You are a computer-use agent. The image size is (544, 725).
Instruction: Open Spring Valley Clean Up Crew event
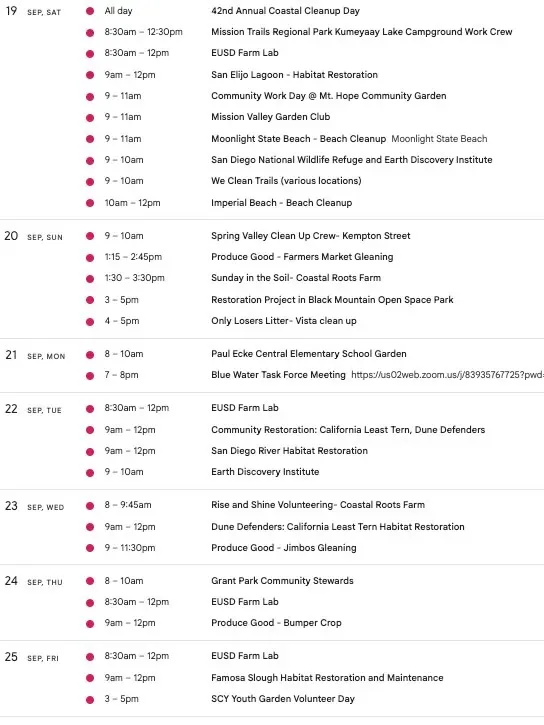pos(311,236)
